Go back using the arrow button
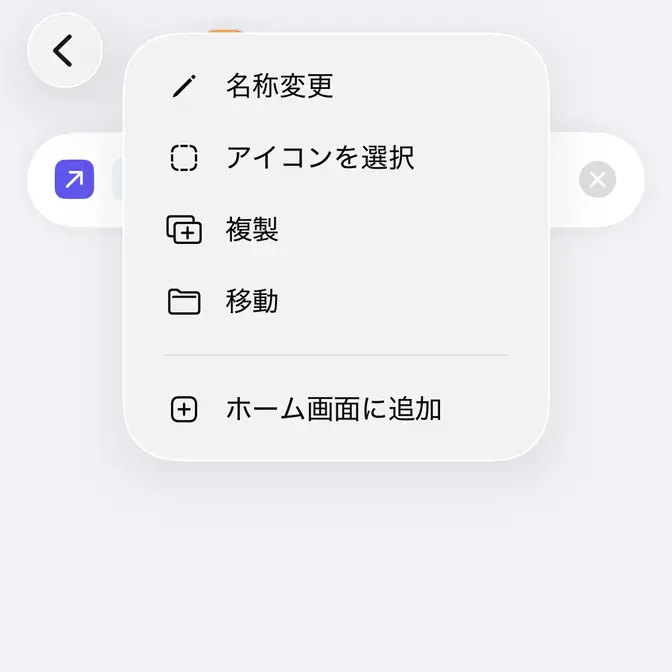 (64, 50)
